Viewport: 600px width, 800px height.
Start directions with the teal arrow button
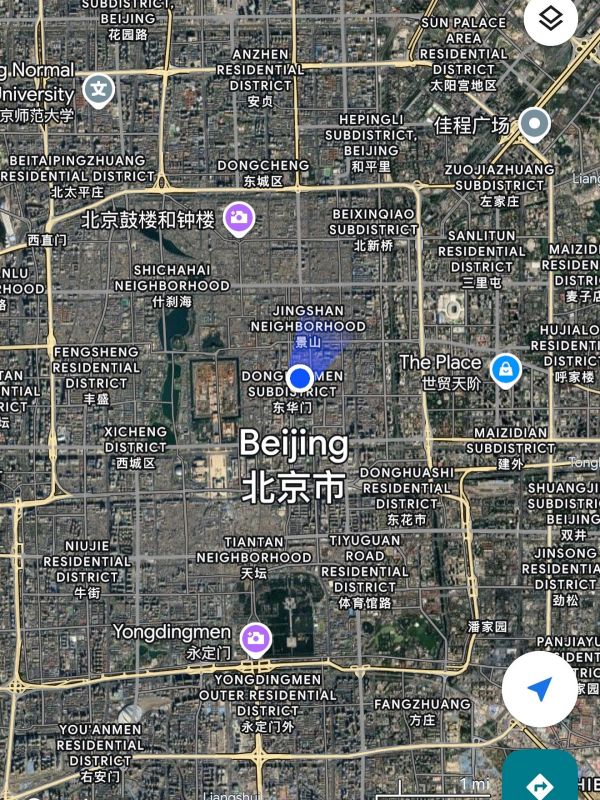coord(540,780)
